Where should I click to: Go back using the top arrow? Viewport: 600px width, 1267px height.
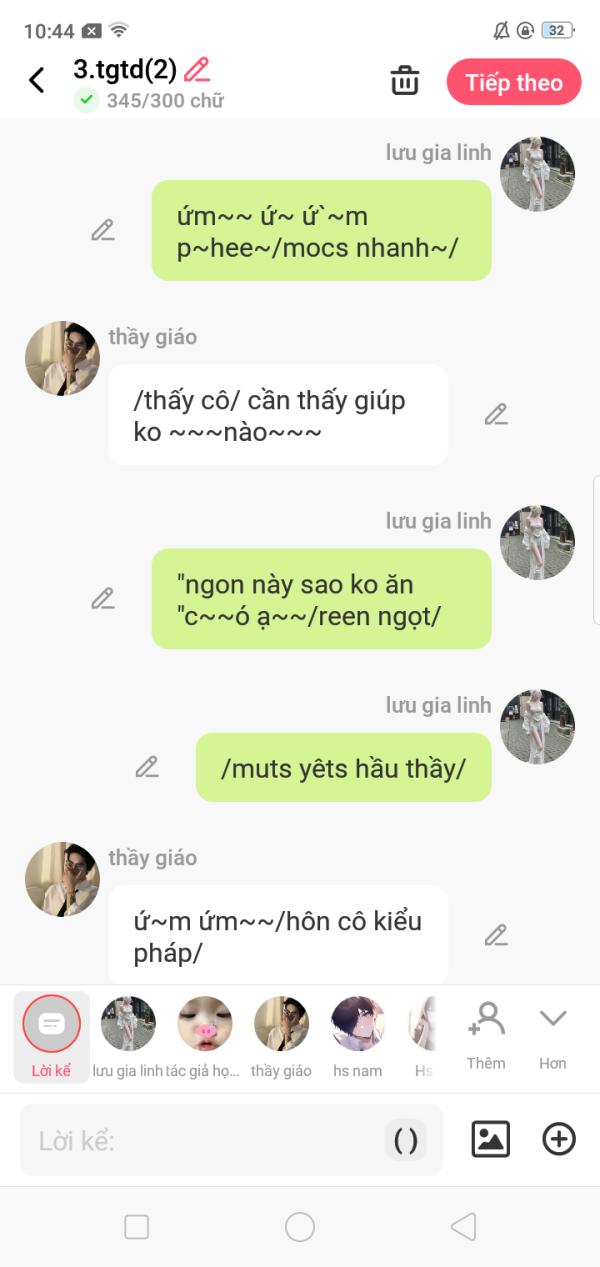point(37,80)
